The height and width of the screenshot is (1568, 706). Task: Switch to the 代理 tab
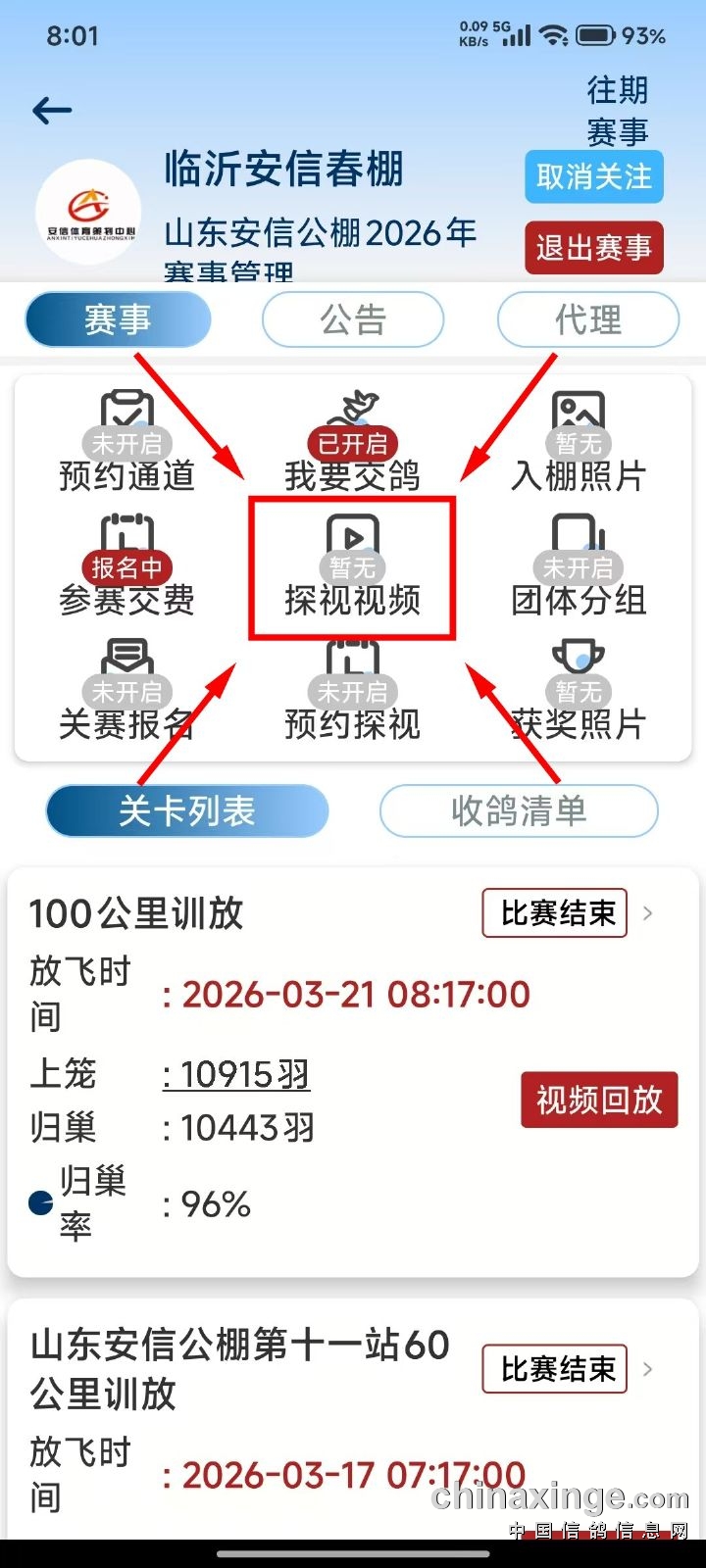tap(588, 319)
